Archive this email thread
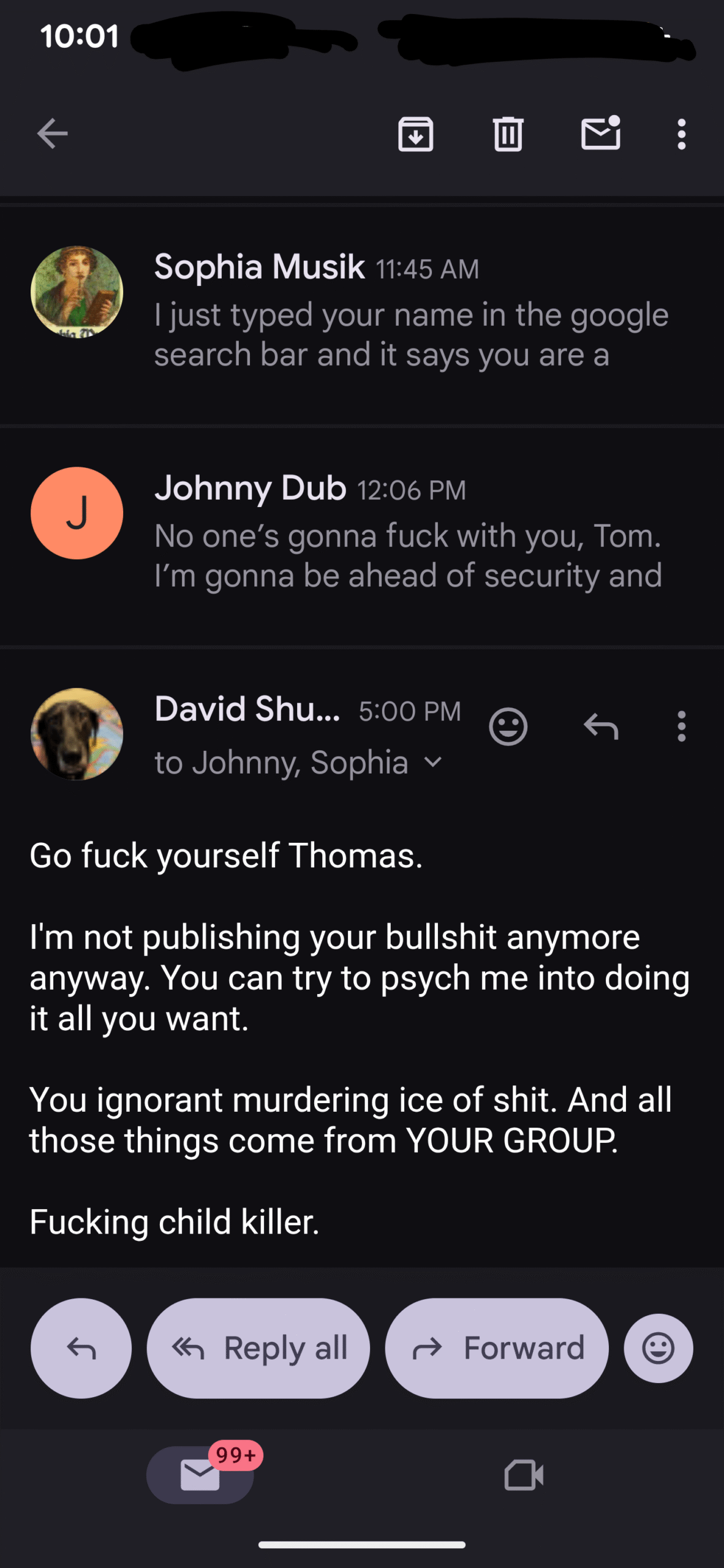This screenshot has width=724, height=1568. (x=415, y=134)
